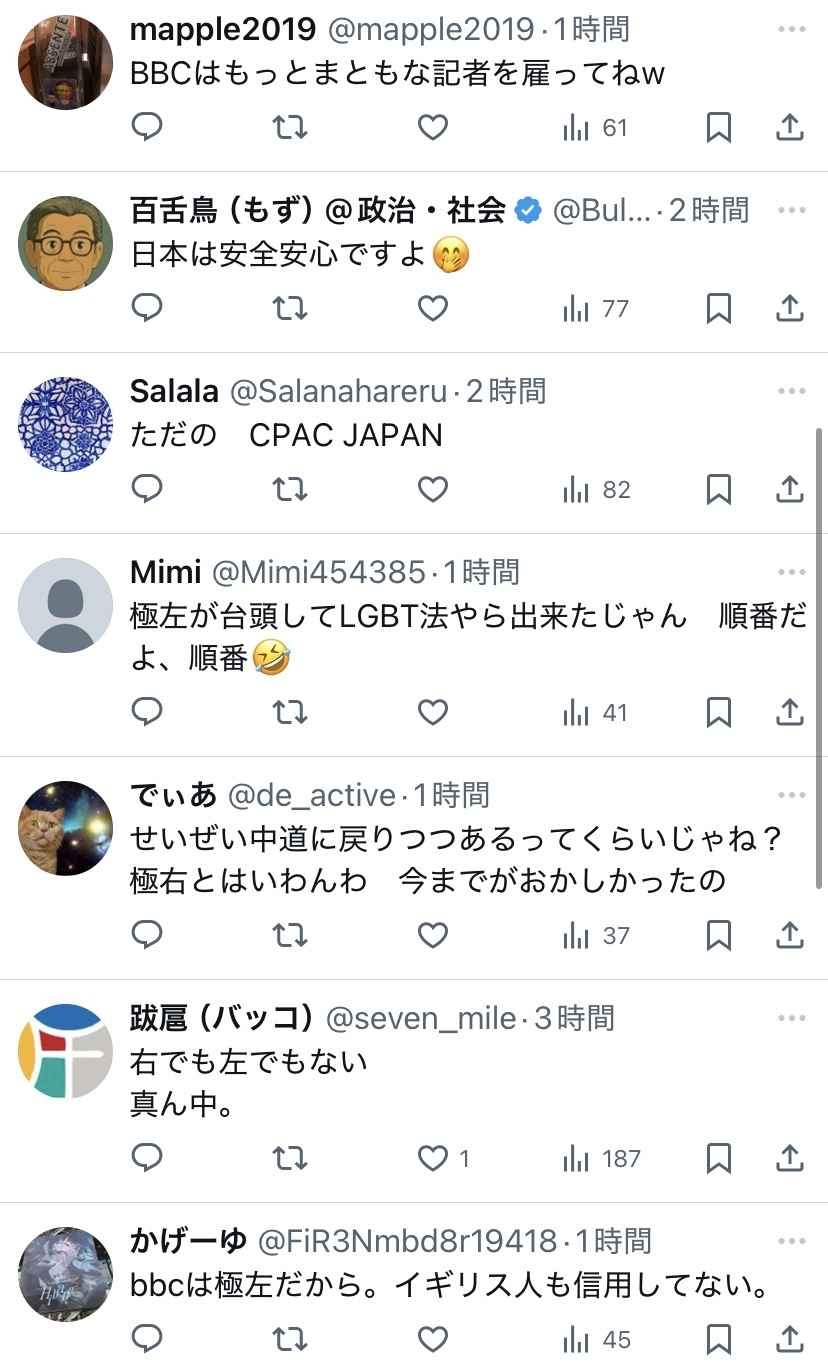The image size is (828, 1368).
Task: Bookmark かげーゆ's tweet
Action: [718, 1338]
